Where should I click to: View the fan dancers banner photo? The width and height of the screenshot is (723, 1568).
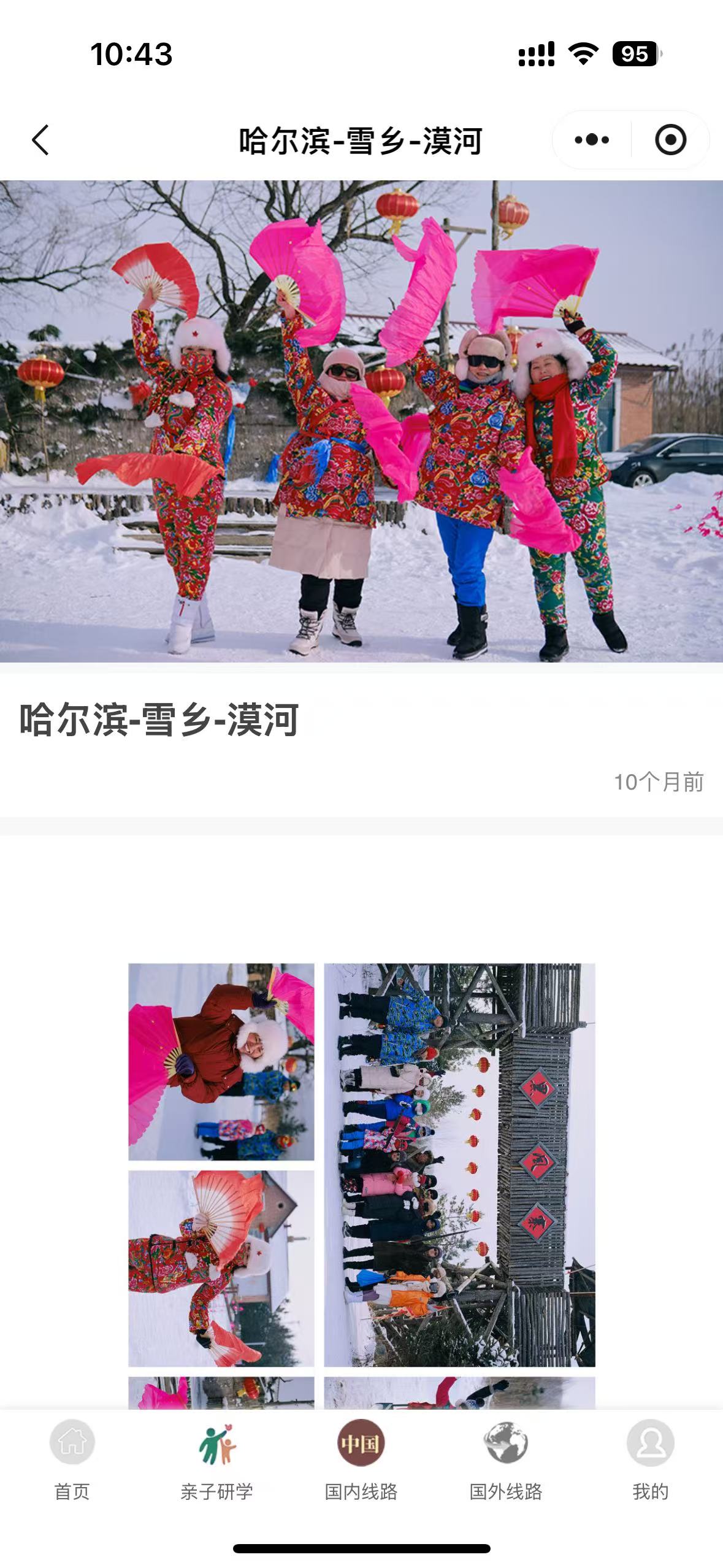(361, 421)
